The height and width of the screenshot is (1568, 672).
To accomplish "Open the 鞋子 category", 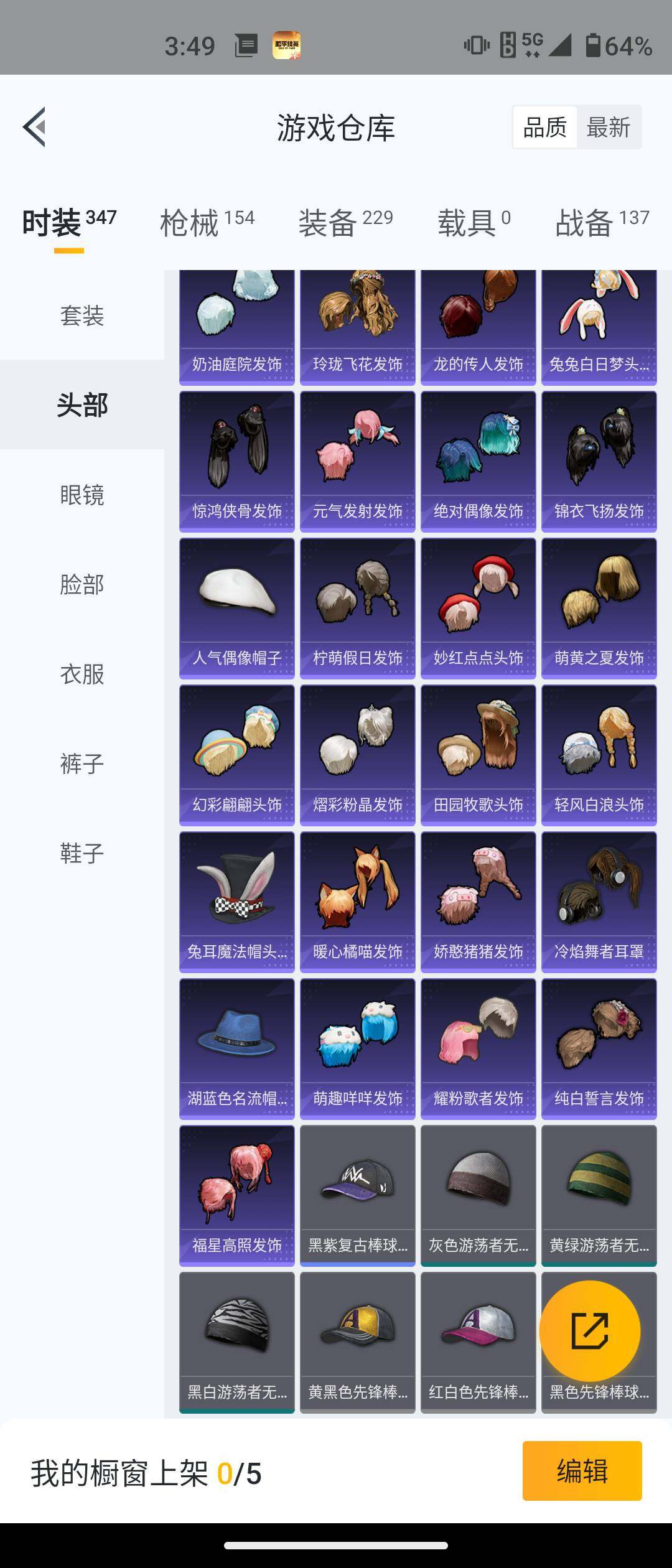I will coord(82,853).
